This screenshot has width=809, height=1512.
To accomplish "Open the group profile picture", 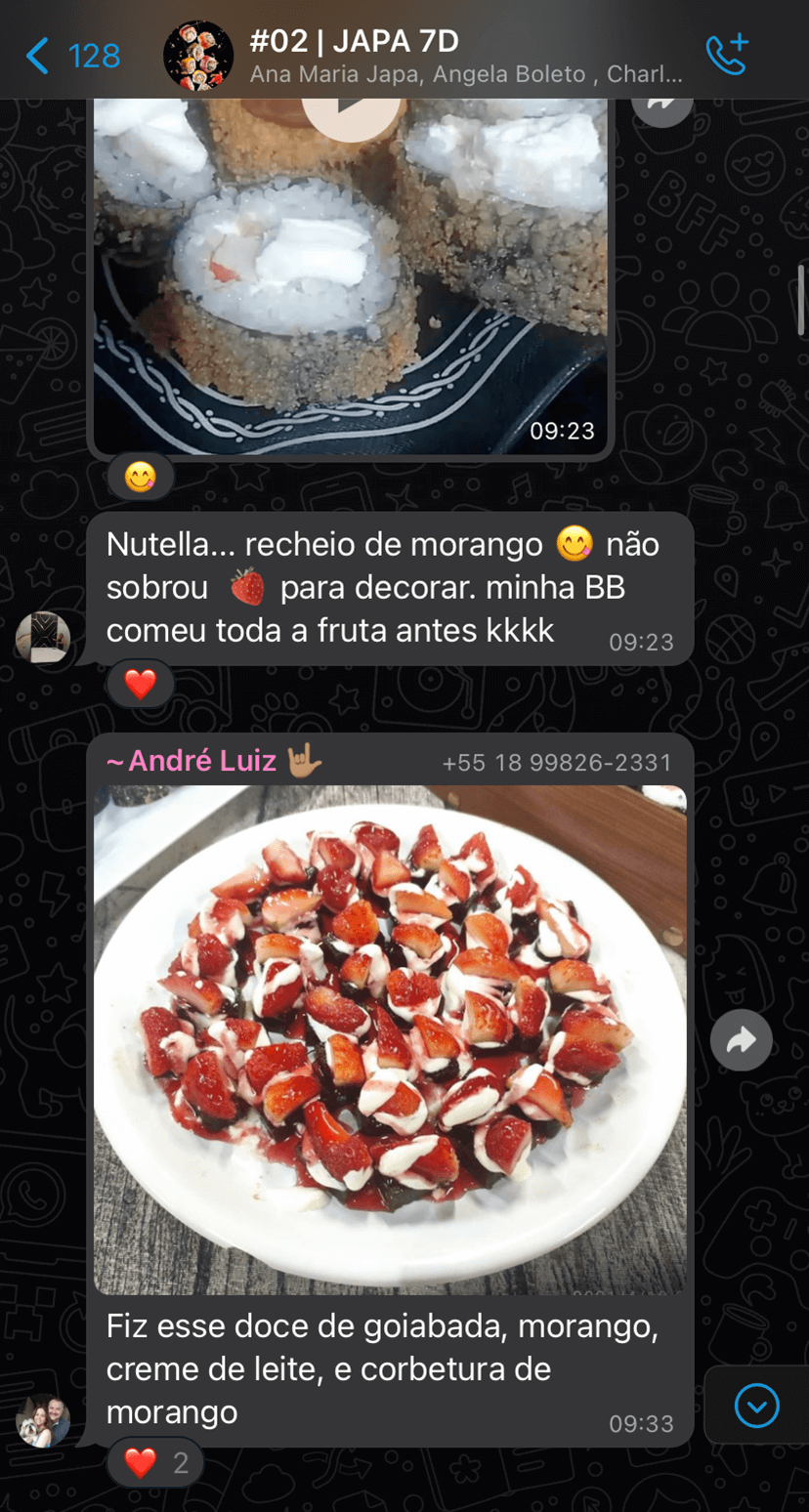I will (198, 56).
